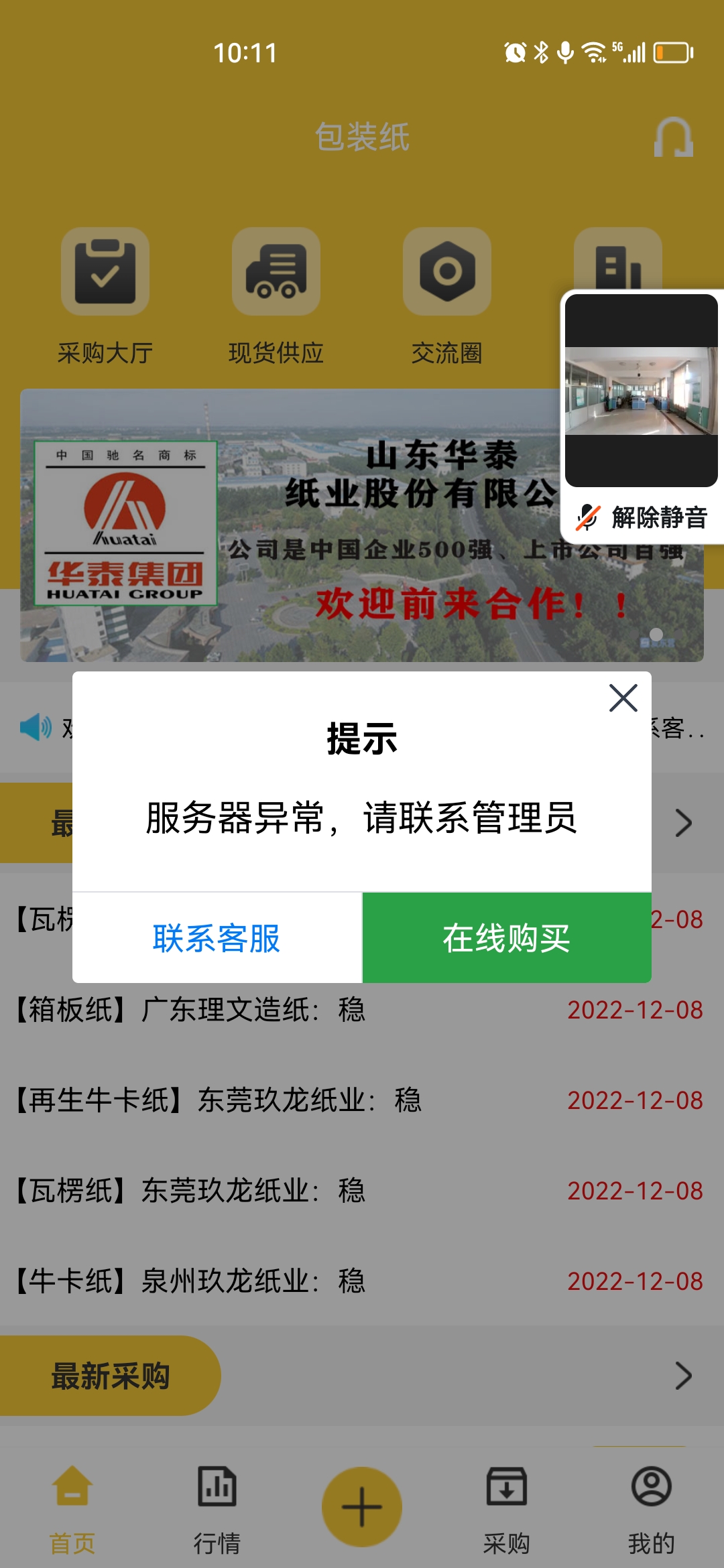Expand the 最新采购 section arrow
Screen dimensions: 724x1568
pos(683,1376)
